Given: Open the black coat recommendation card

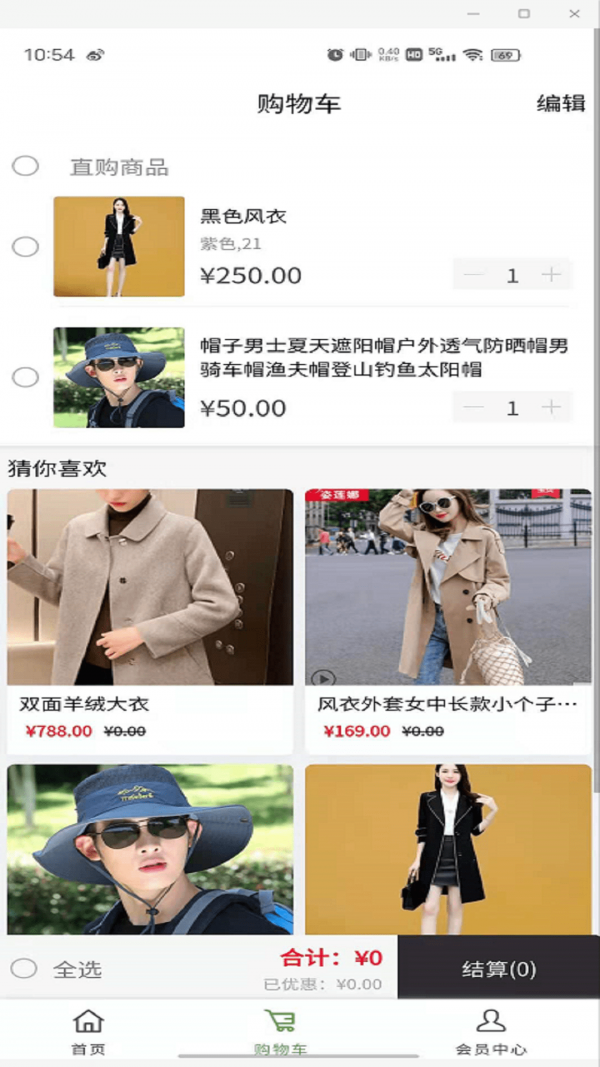Looking at the screenshot, I should (x=448, y=850).
